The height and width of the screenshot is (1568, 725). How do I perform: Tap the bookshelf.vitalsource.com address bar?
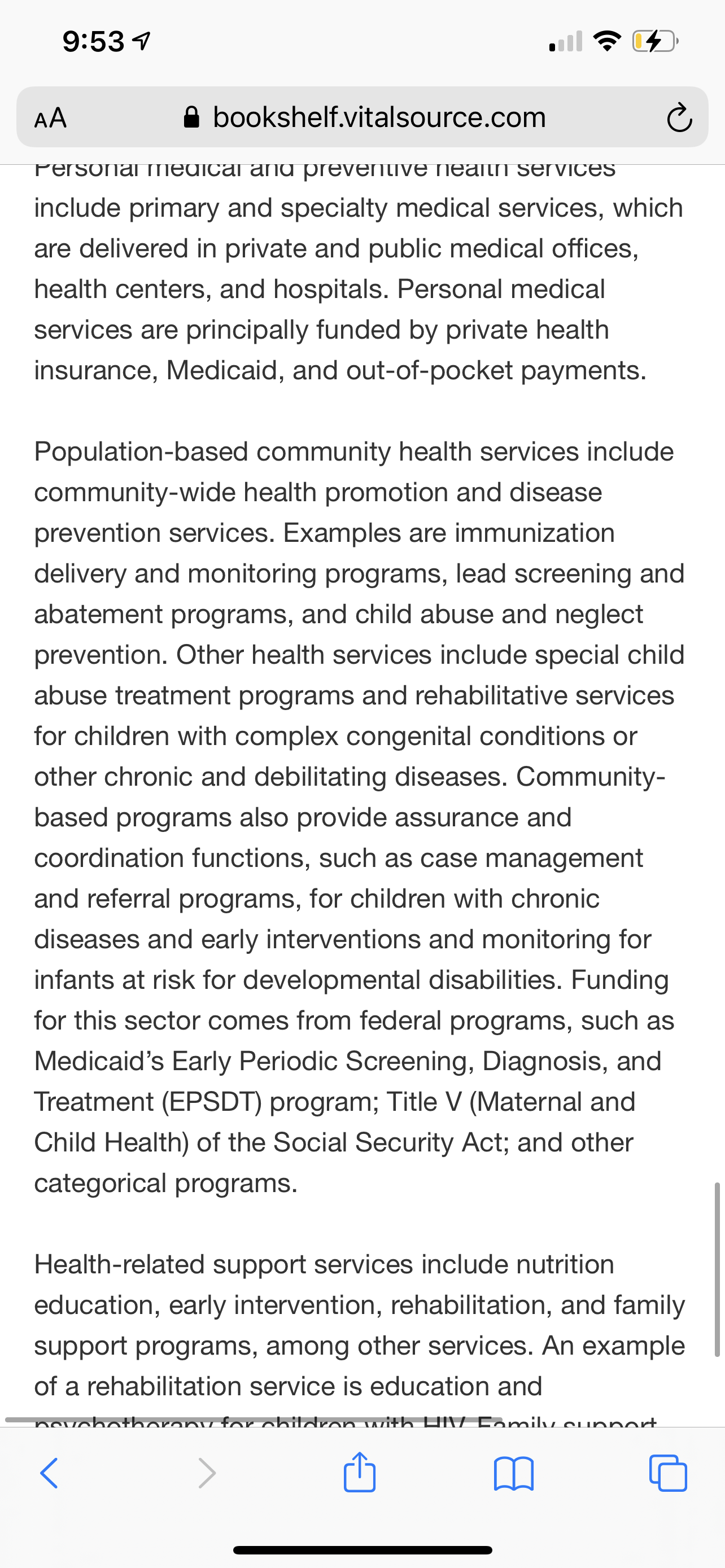pyautogui.click(x=364, y=117)
